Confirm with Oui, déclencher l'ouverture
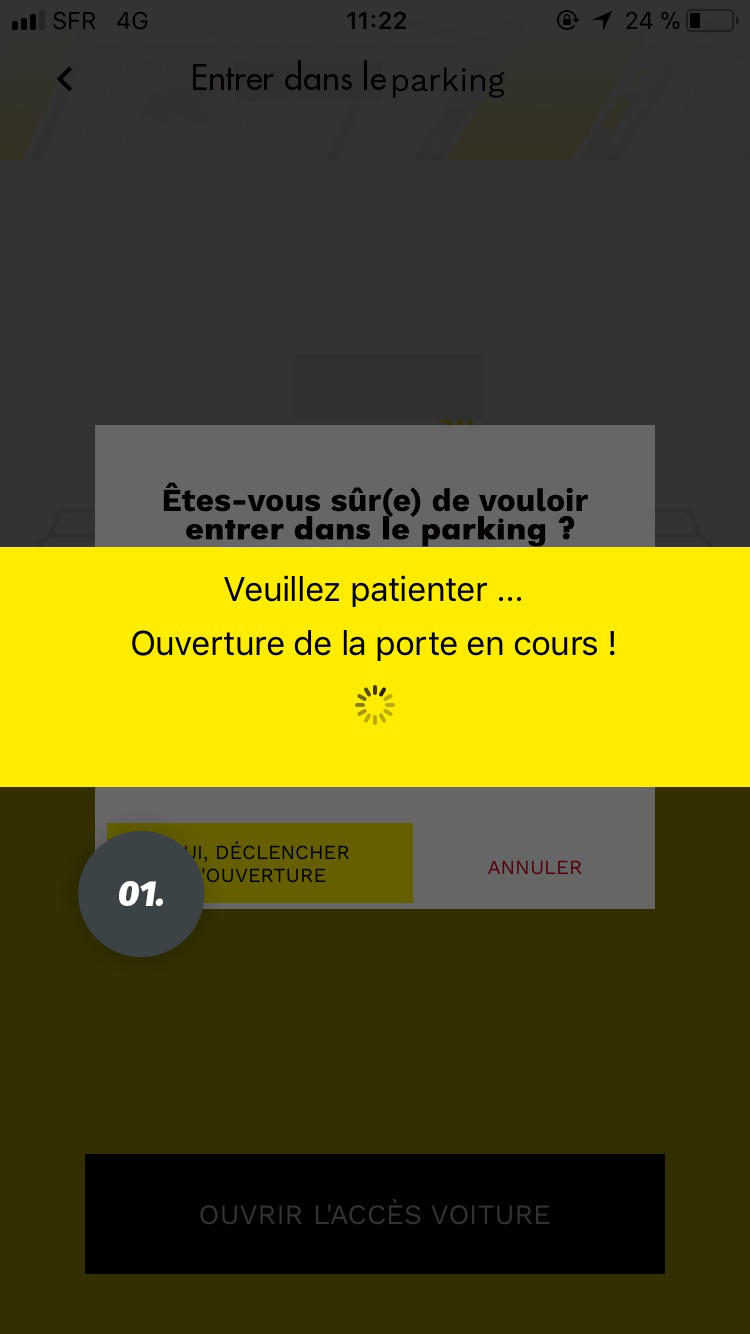Viewport: 750px width, 1334px height. point(260,863)
